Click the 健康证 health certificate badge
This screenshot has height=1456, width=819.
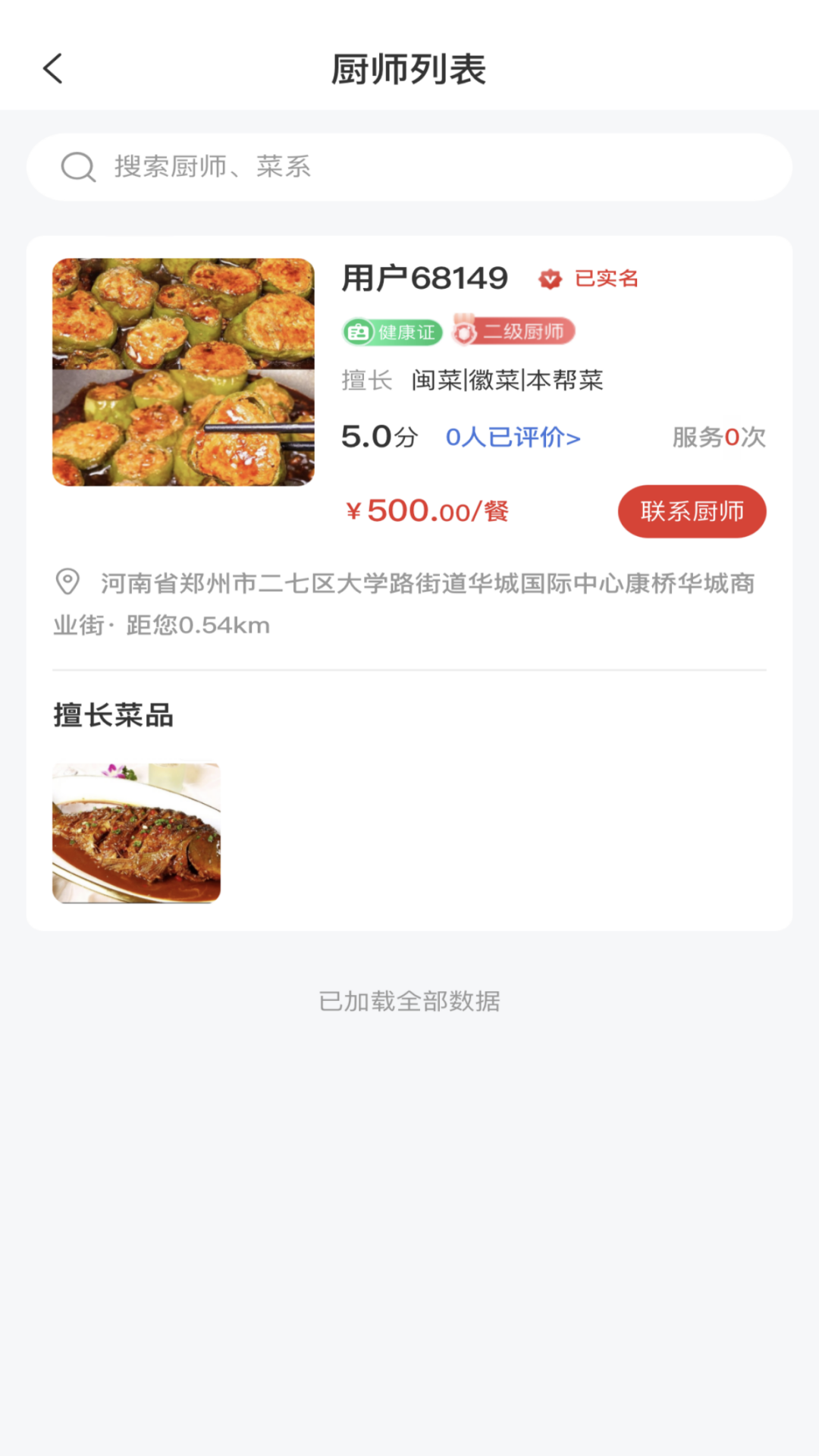pos(392,331)
